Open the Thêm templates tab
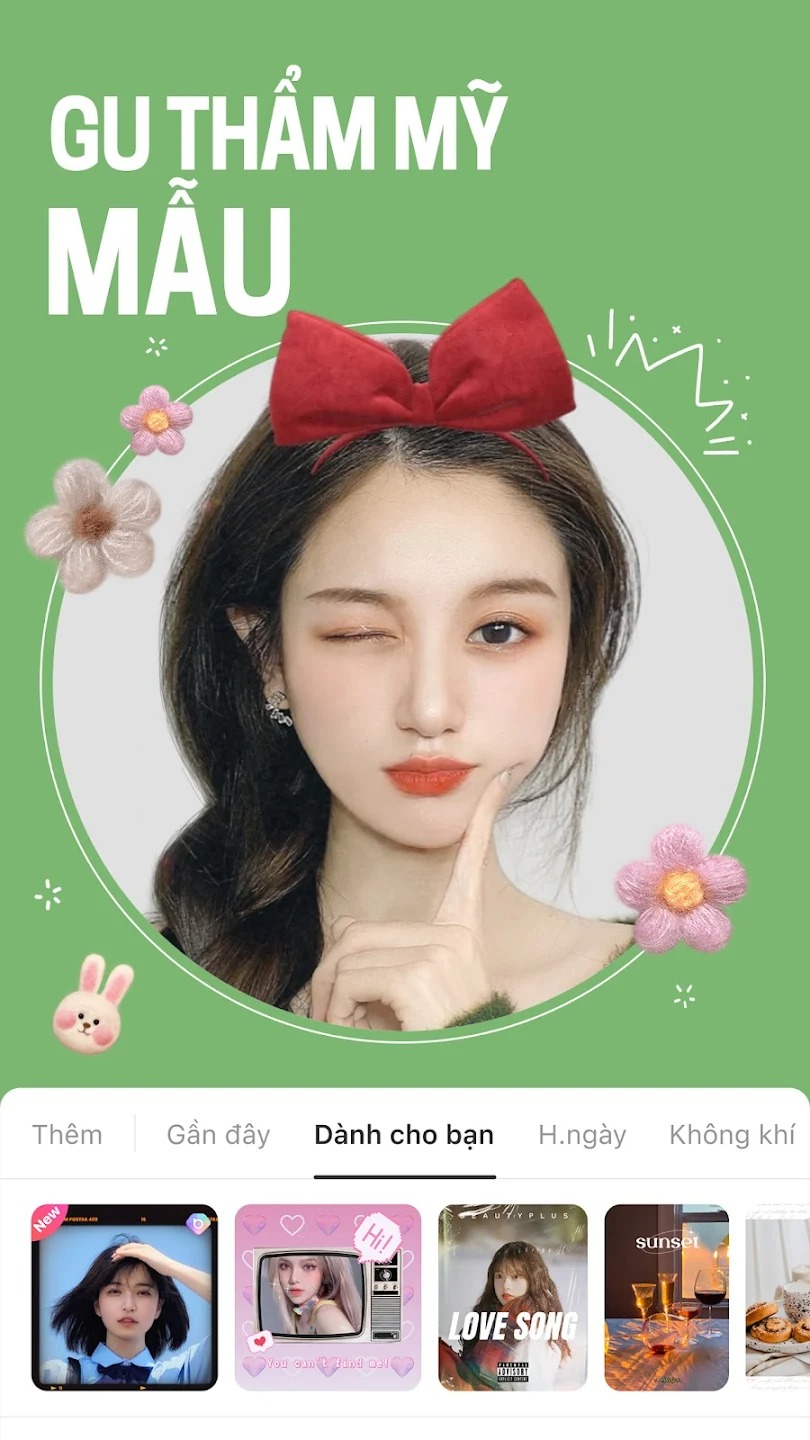Viewport: 810px width, 1440px height. [x=67, y=1135]
